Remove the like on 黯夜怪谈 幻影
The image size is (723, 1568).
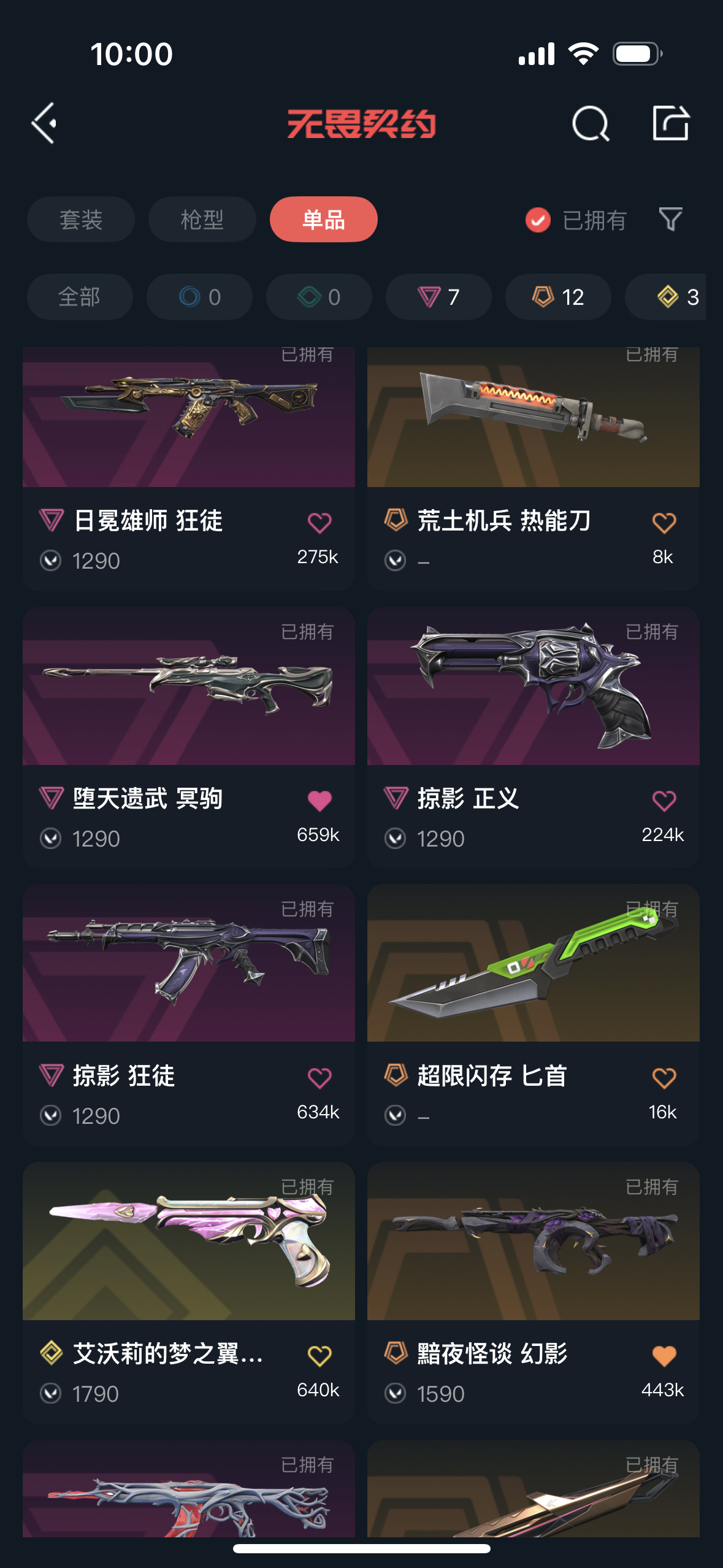(x=664, y=1356)
